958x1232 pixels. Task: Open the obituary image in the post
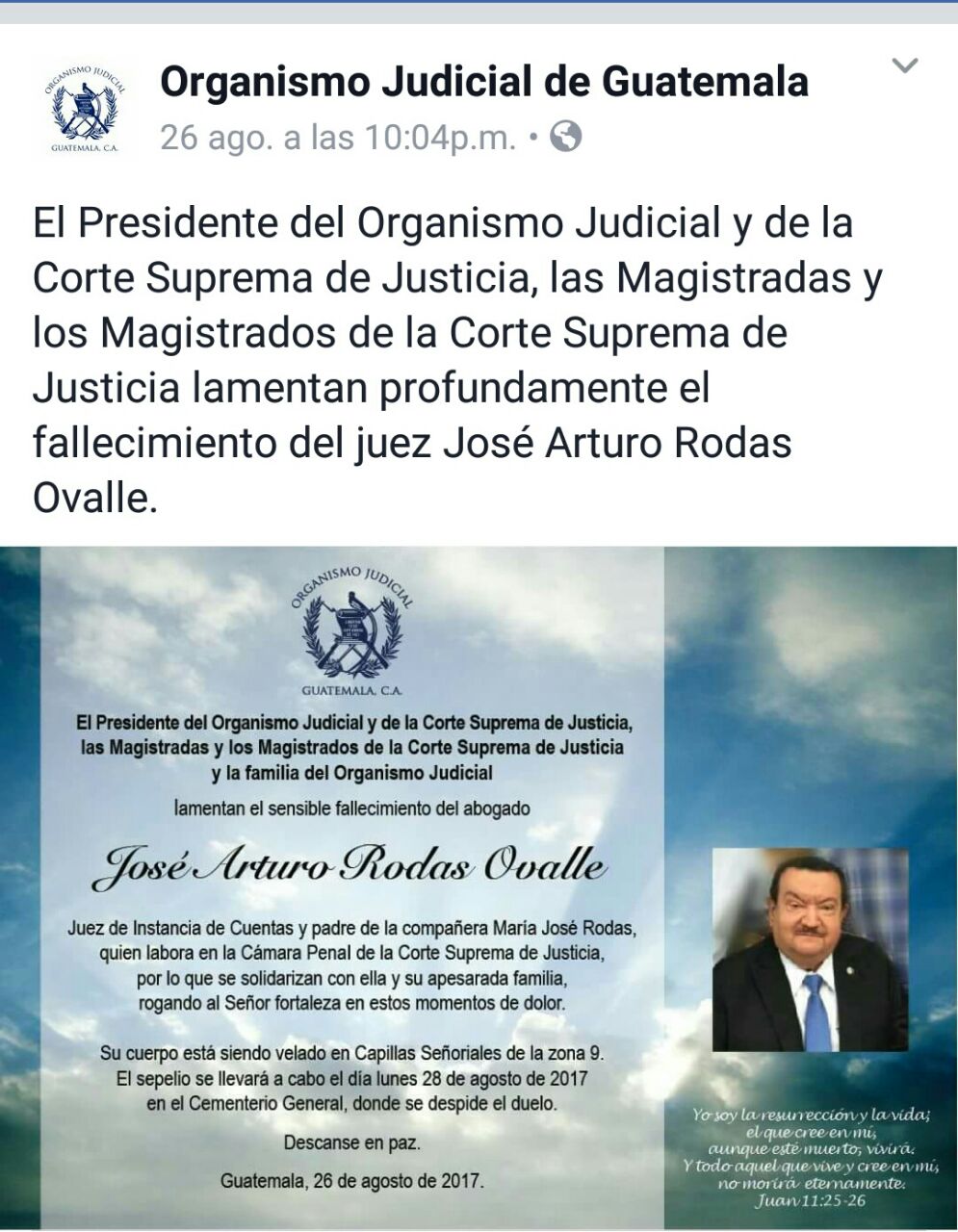[x=479, y=885]
